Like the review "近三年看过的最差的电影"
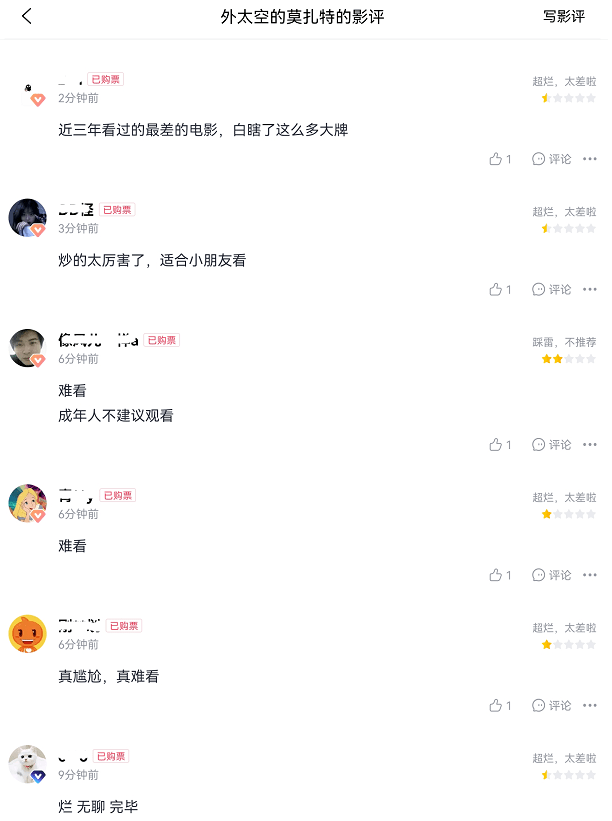Viewport: 612px width, 821px height. [499, 159]
